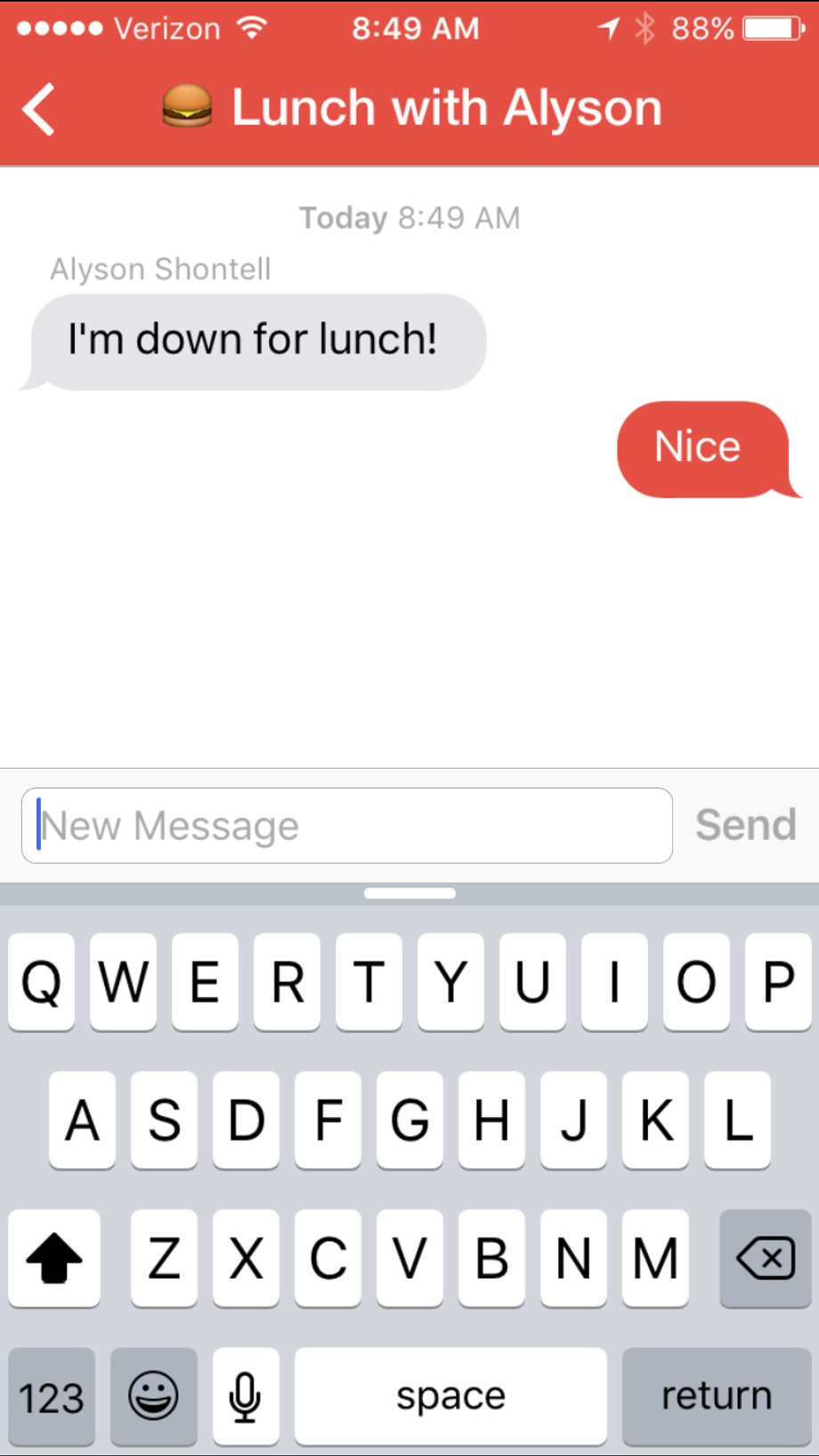This screenshot has width=819, height=1456.
Task: Go back using the header arrow
Action: click(x=39, y=109)
